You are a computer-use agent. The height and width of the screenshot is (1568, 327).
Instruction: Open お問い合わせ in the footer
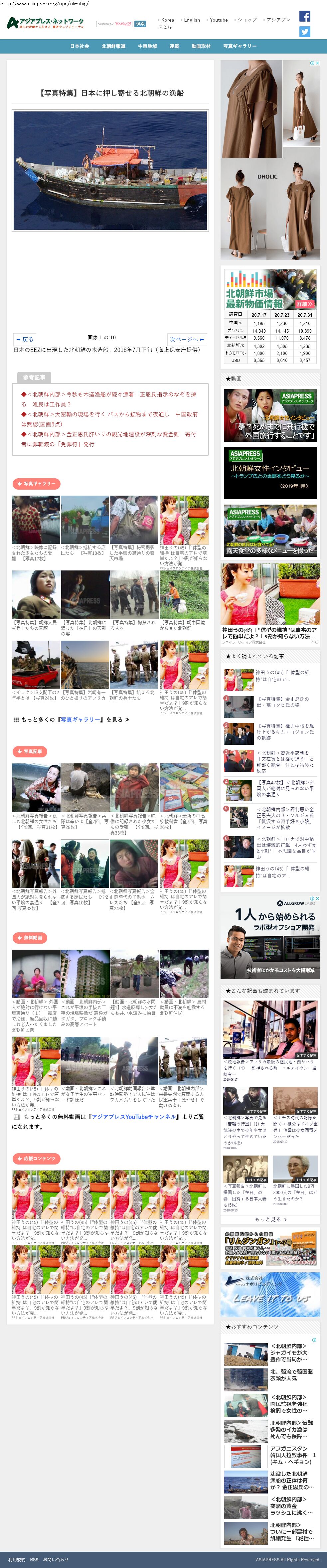coord(56,1559)
